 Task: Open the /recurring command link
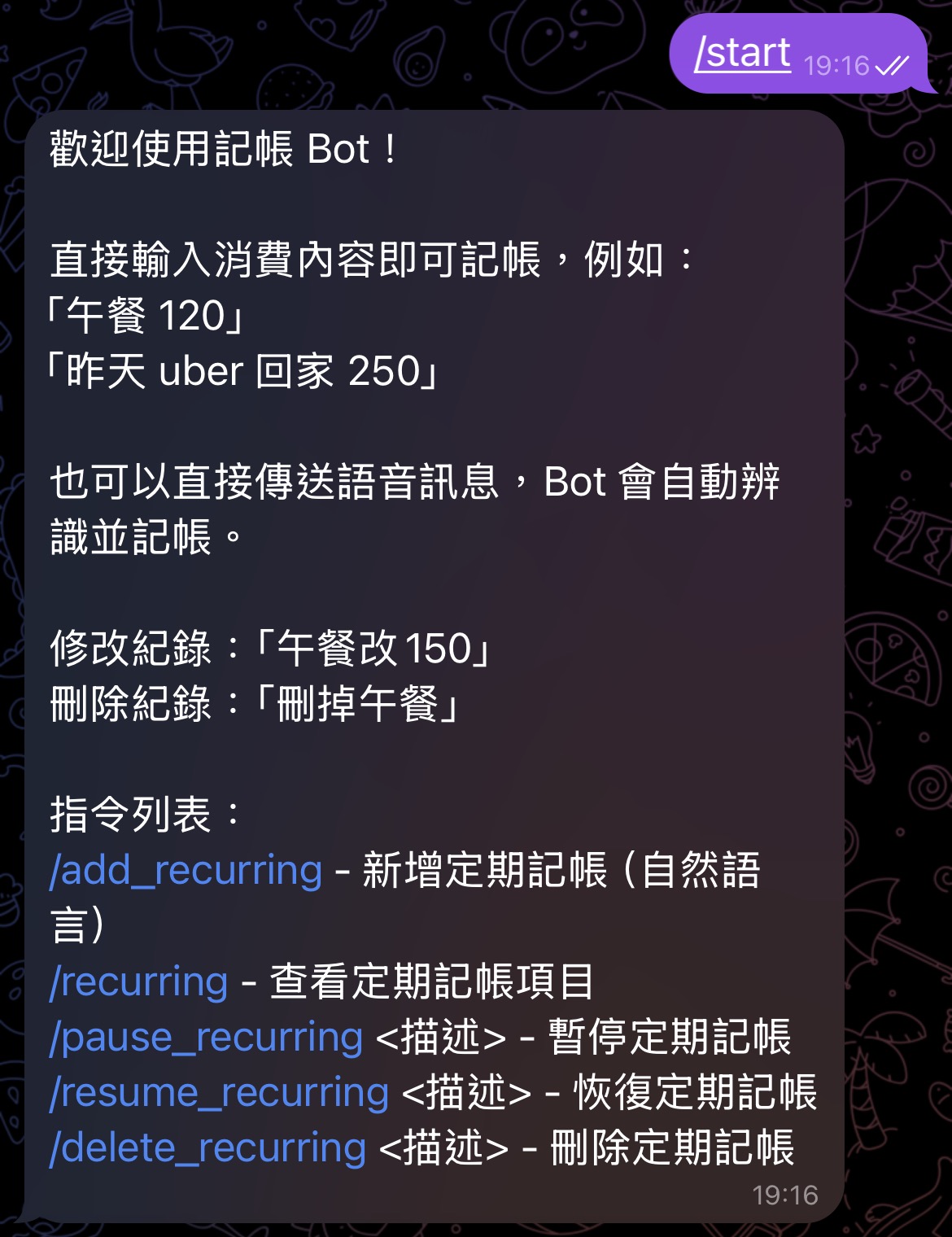pos(138,982)
